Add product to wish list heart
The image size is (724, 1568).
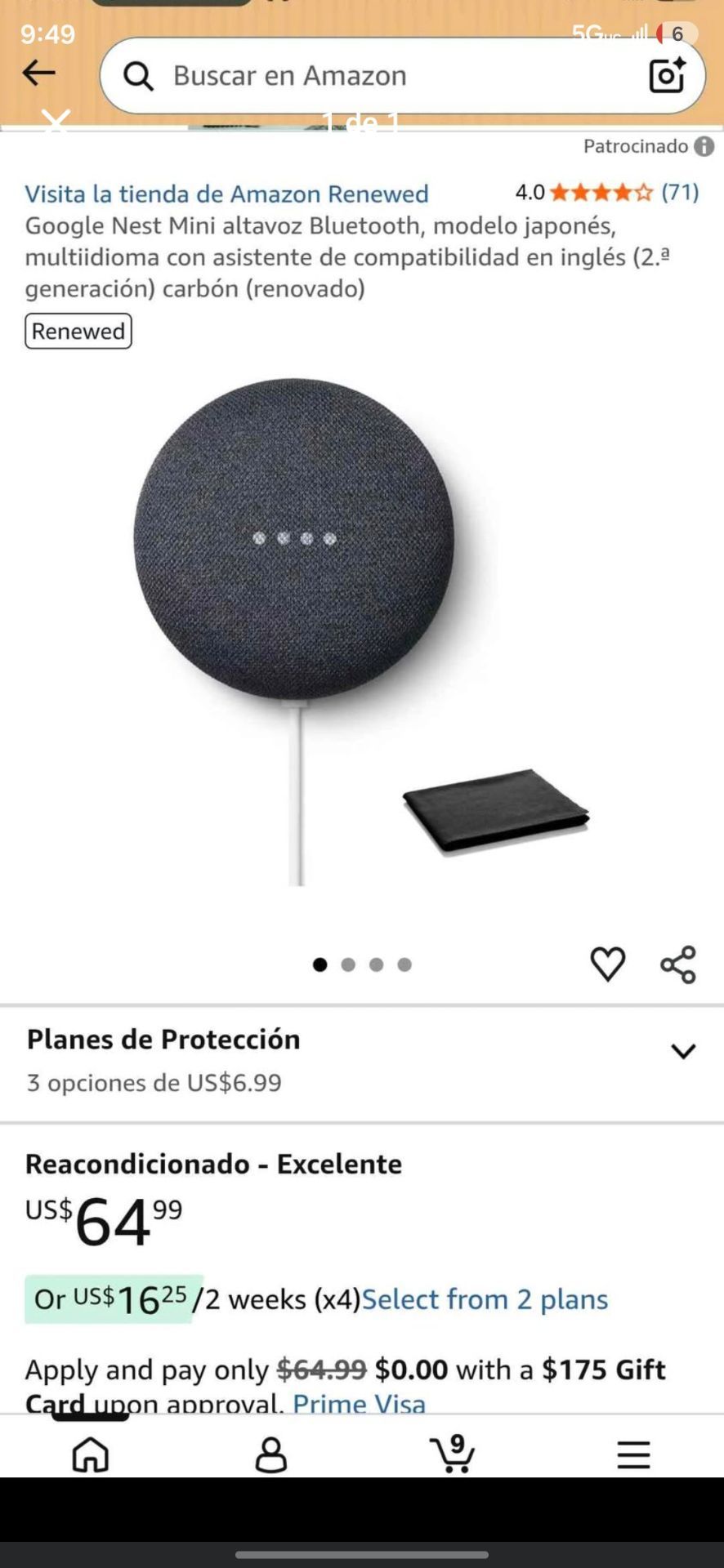tap(607, 964)
